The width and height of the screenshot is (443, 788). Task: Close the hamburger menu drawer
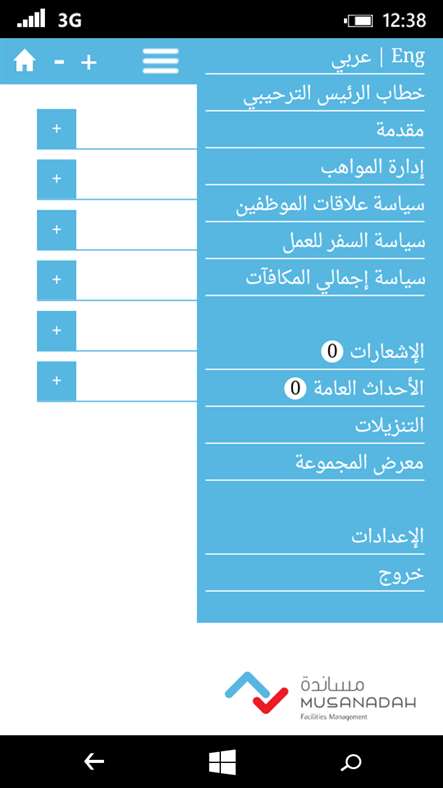[160, 61]
